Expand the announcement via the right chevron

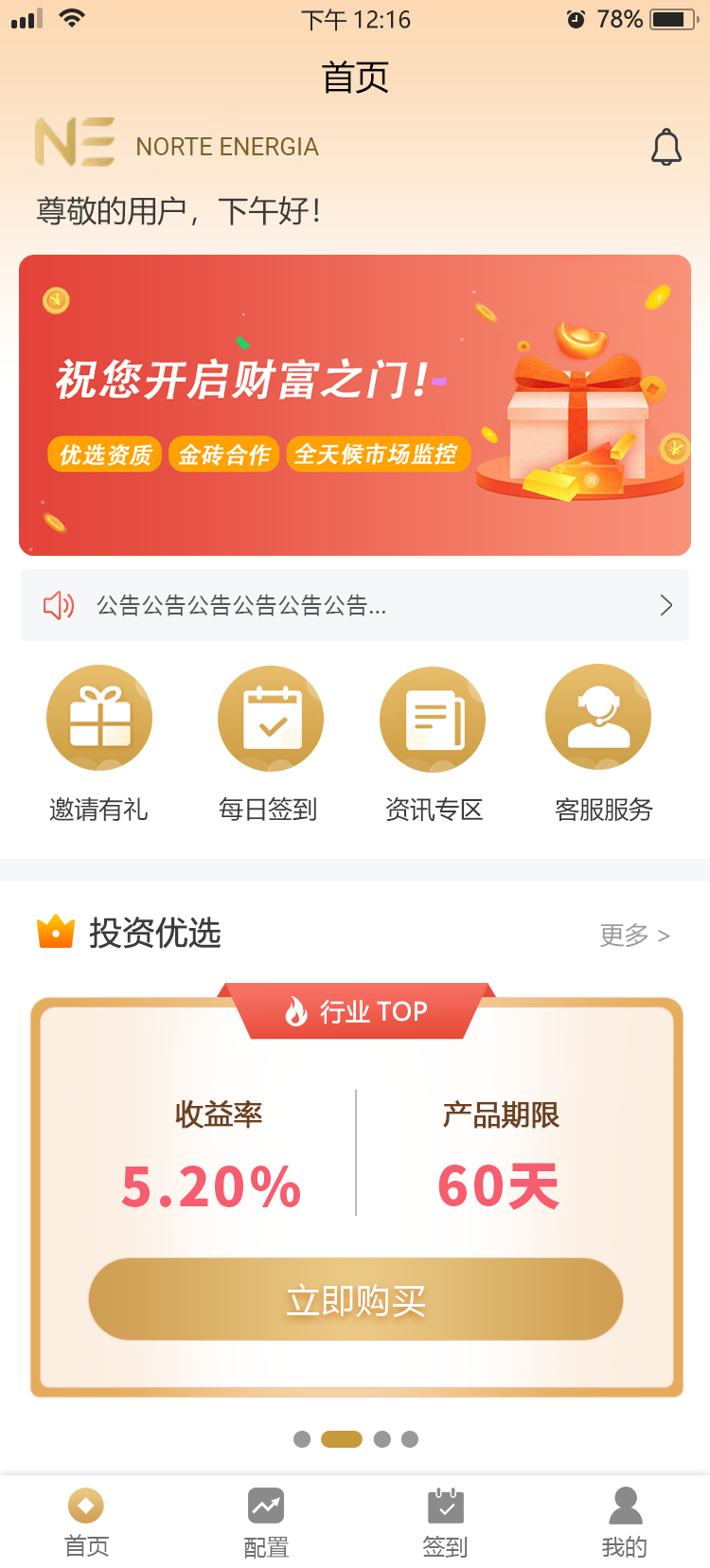(666, 605)
